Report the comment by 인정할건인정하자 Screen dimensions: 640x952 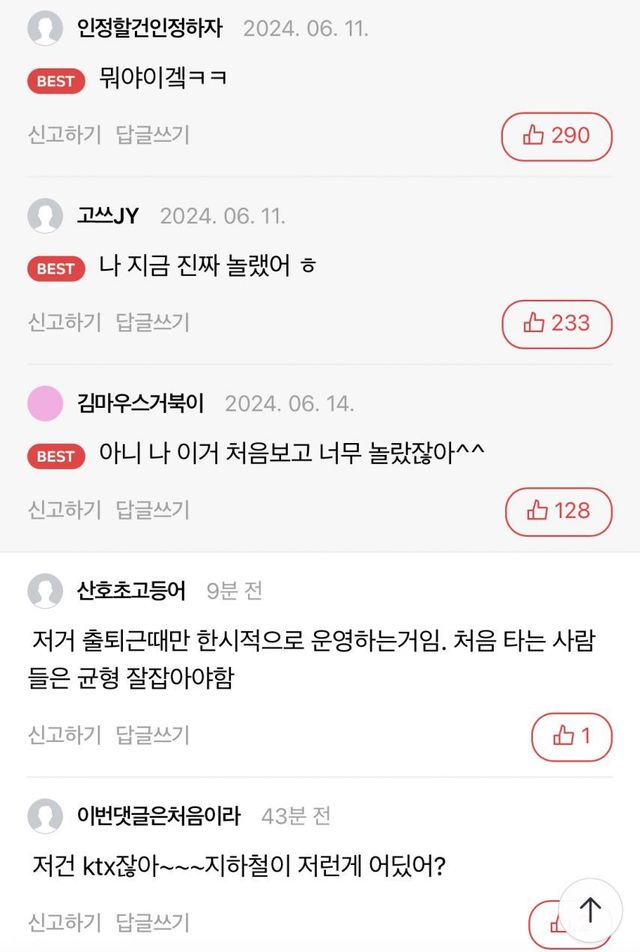(x=65, y=134)
